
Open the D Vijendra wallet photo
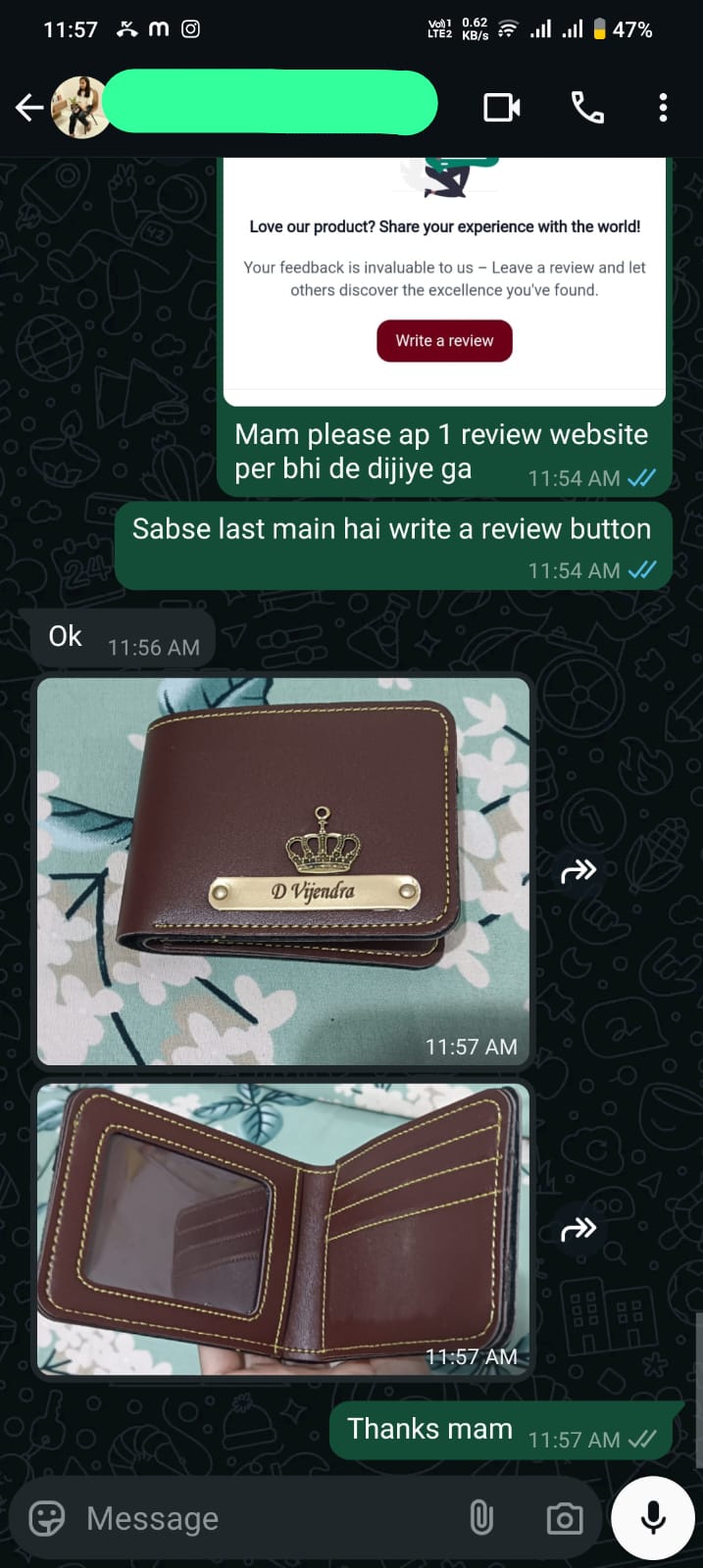(x=282, y=870)
